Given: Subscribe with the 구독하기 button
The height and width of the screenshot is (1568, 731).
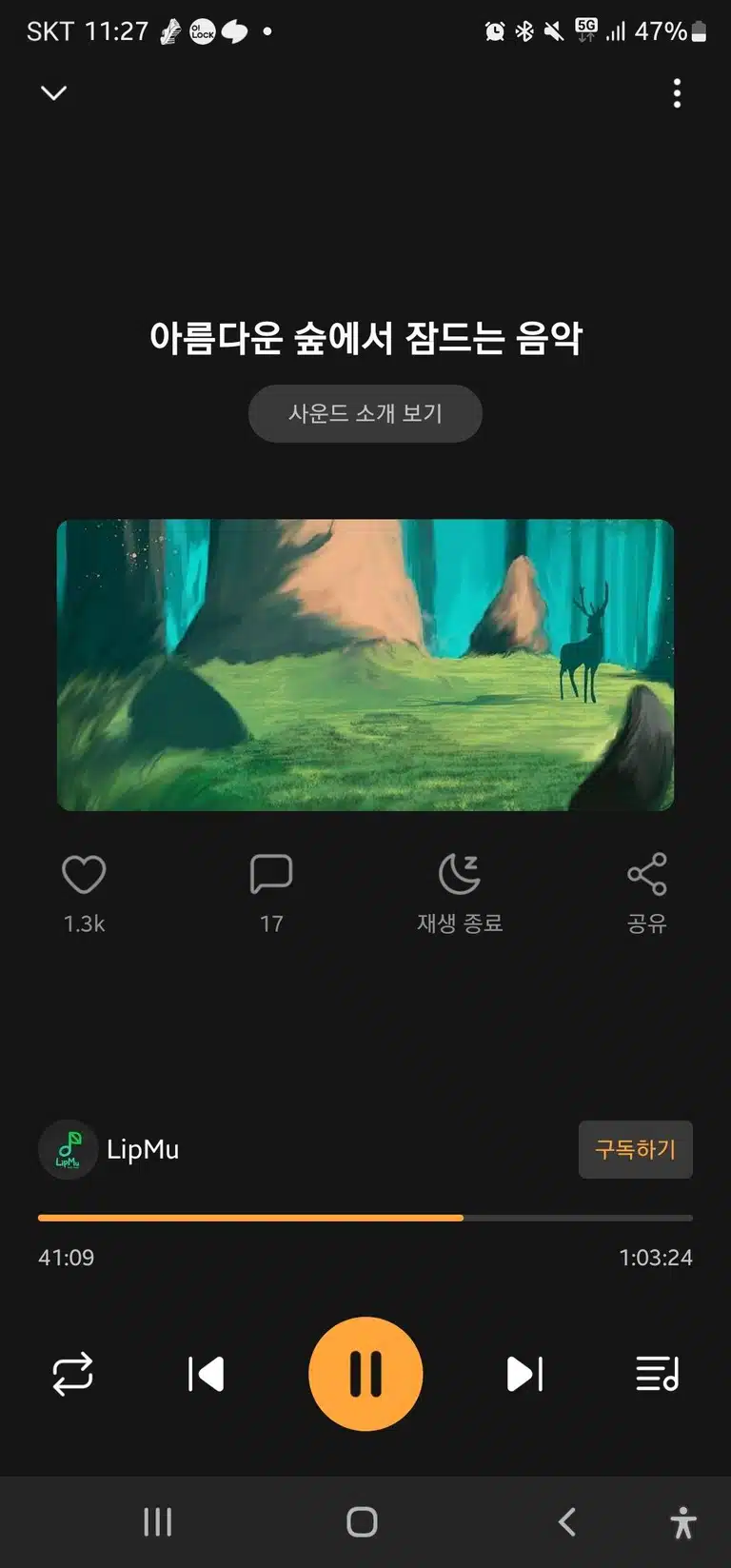Looking at the screenshot, I should pyautogui.click(x=636, y=1149).
